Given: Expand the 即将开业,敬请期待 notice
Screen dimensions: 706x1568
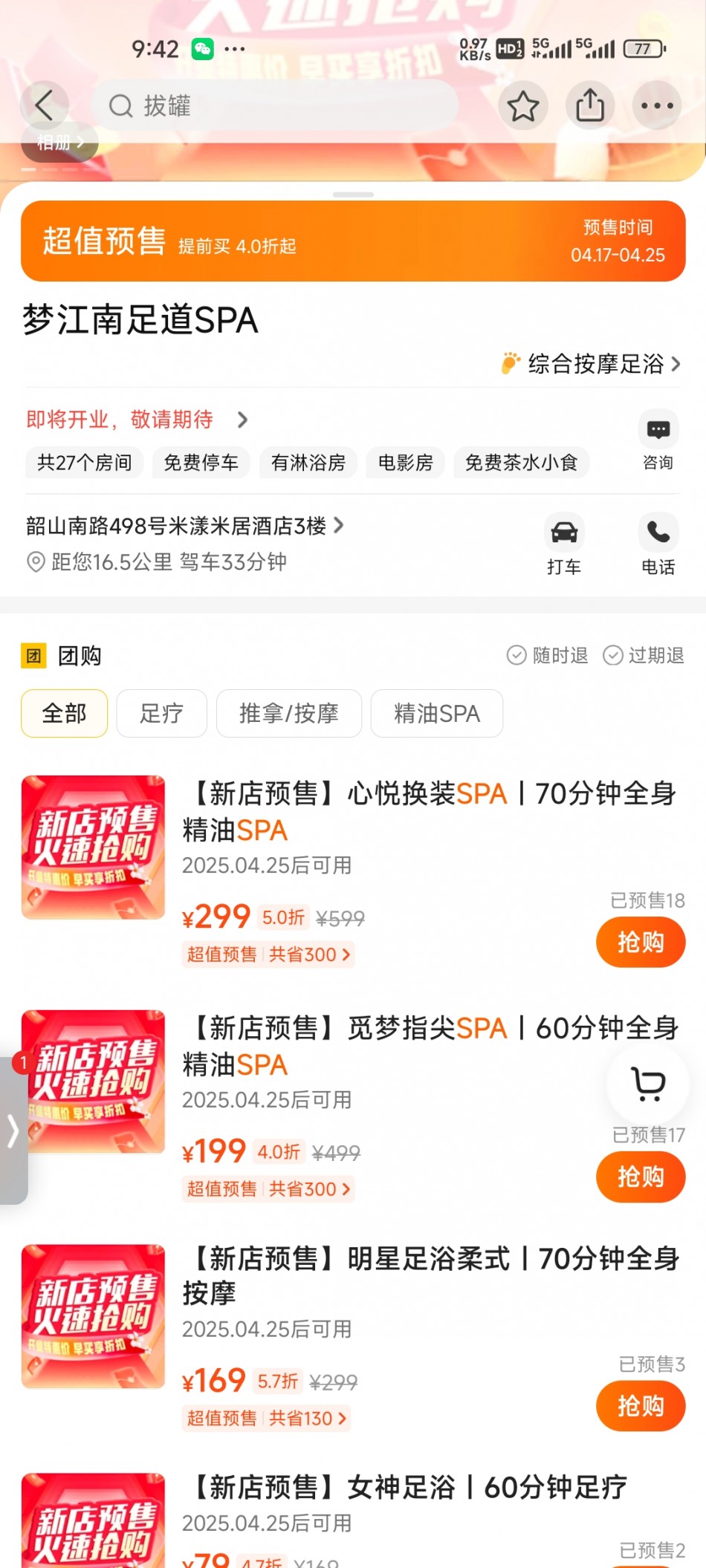Looking at the screenshot, I should [x=137, y=420].
